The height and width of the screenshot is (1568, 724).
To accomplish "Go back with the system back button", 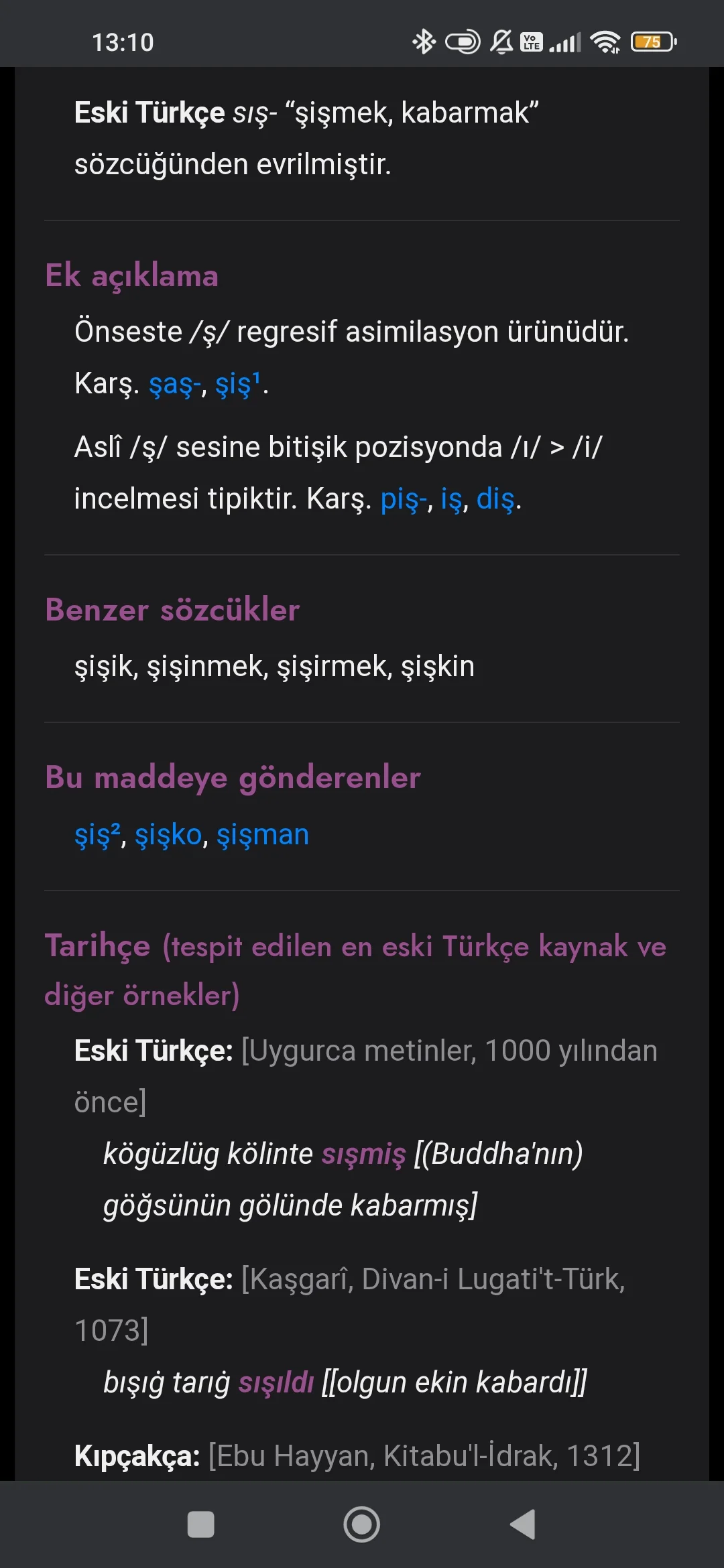I will point(522,1524).
